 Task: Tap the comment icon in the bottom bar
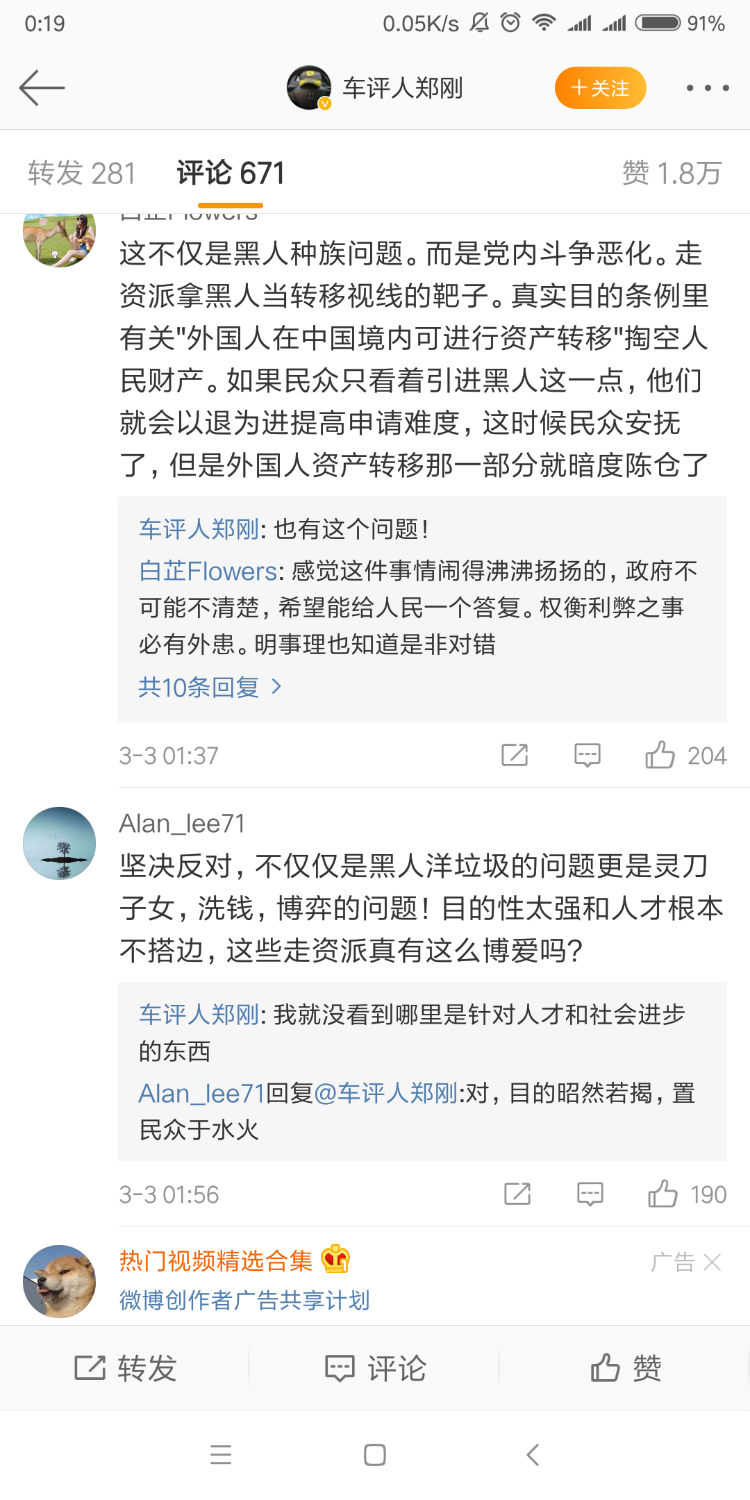click(x=374, y=1368)
